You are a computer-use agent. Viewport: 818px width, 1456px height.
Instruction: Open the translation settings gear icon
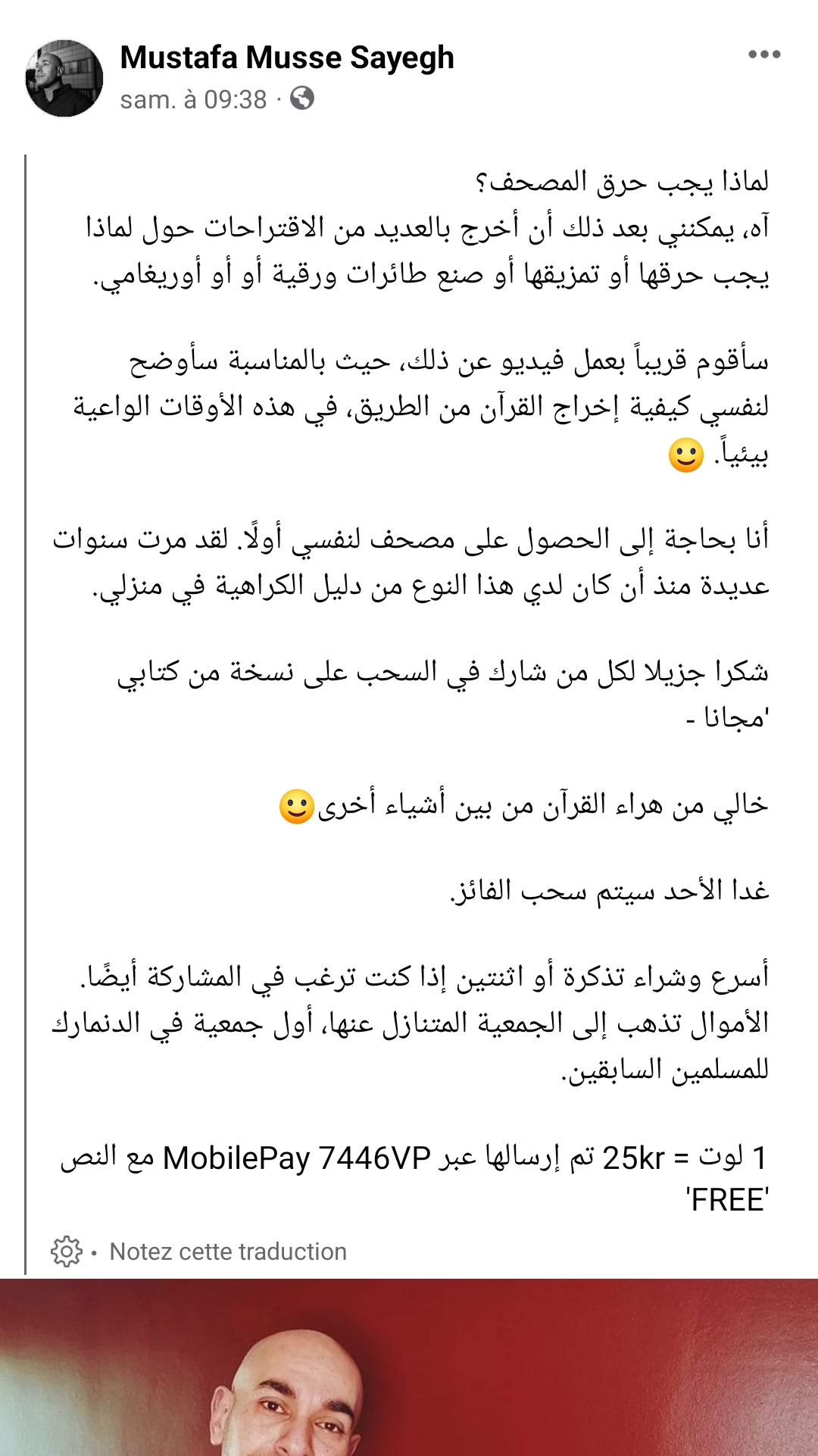point(67,1251)
